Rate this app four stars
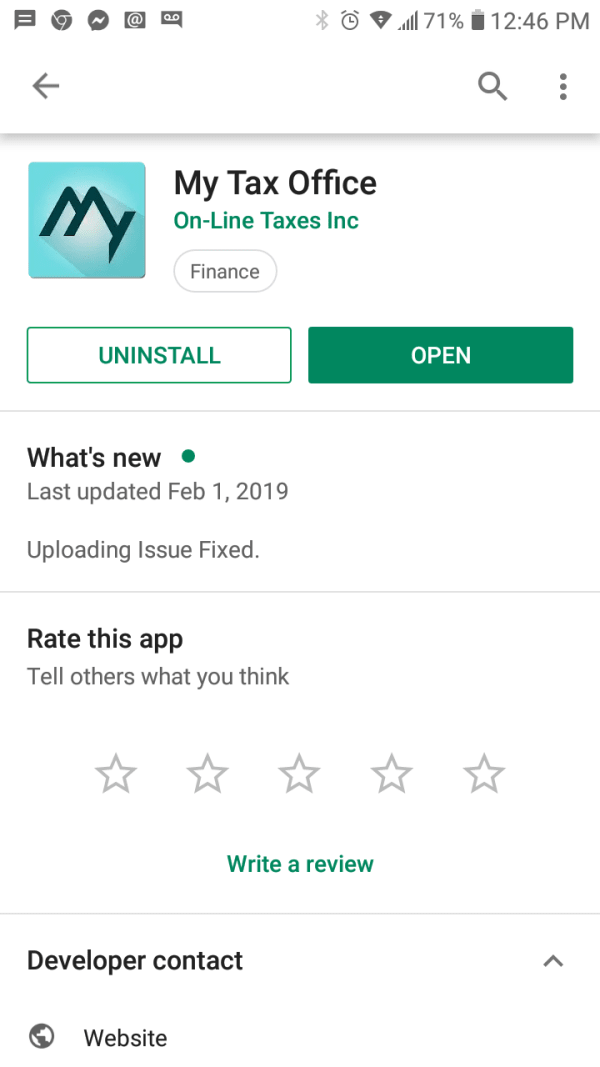 point(391,773)
